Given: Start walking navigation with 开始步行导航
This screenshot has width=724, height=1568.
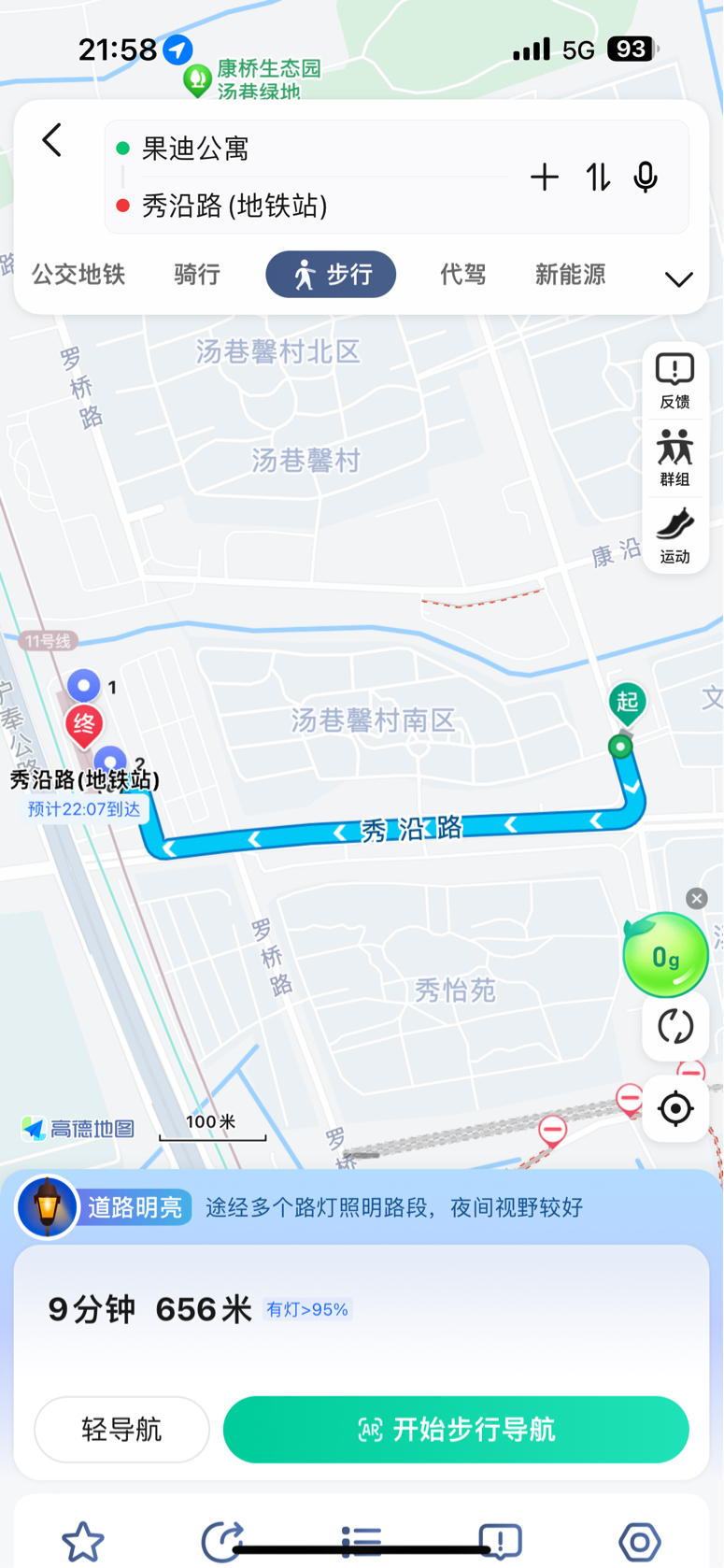Looking at the screenshot, I should [456, 1429].
